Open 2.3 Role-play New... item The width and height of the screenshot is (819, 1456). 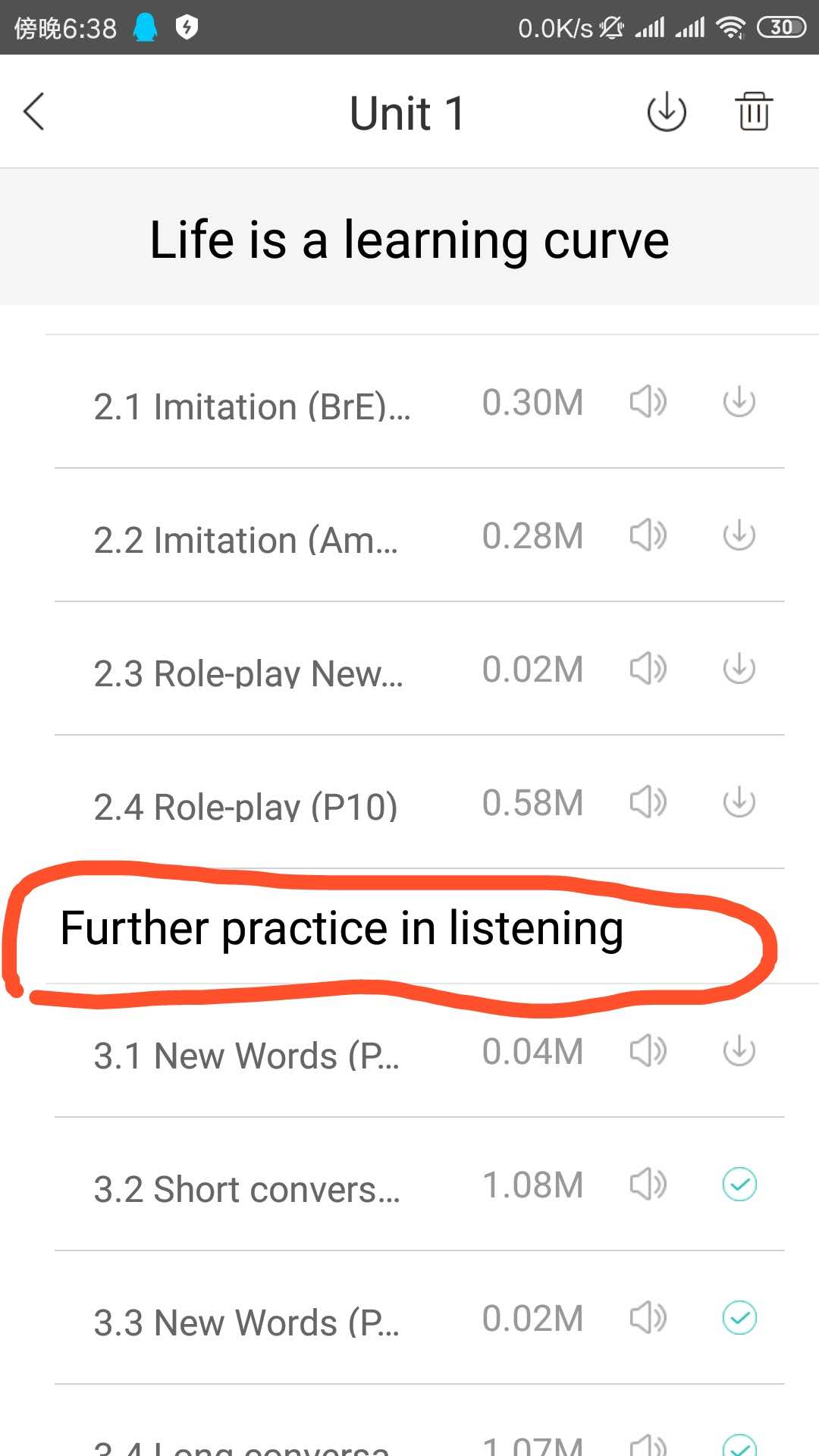coord(248,673)
